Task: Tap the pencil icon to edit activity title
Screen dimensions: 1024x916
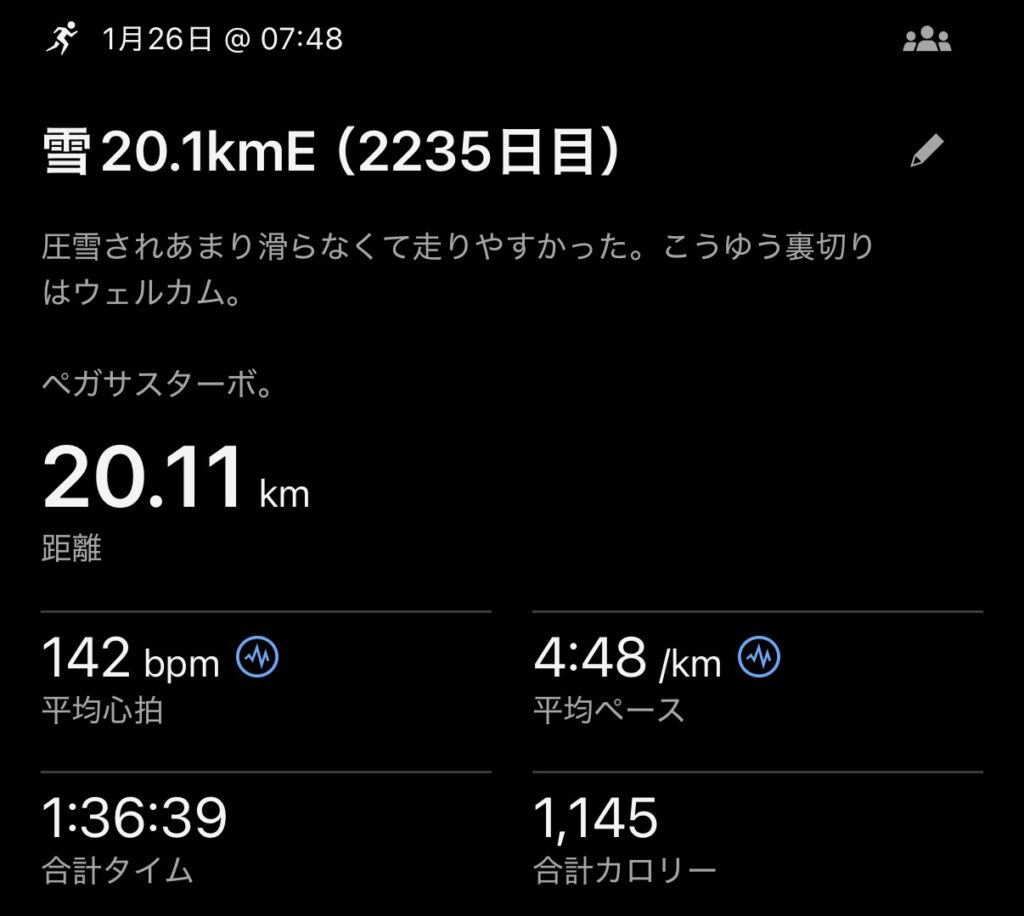Action: (926, 152)
